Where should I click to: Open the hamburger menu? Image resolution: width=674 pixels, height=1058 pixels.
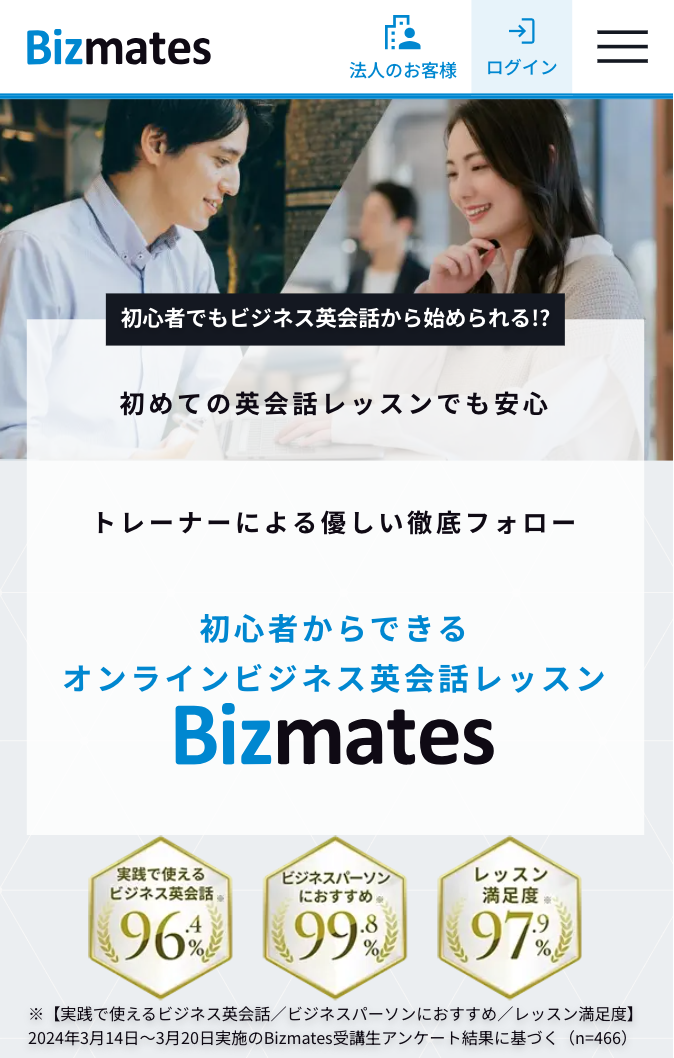pyautogui.click(x=622, y=46)
